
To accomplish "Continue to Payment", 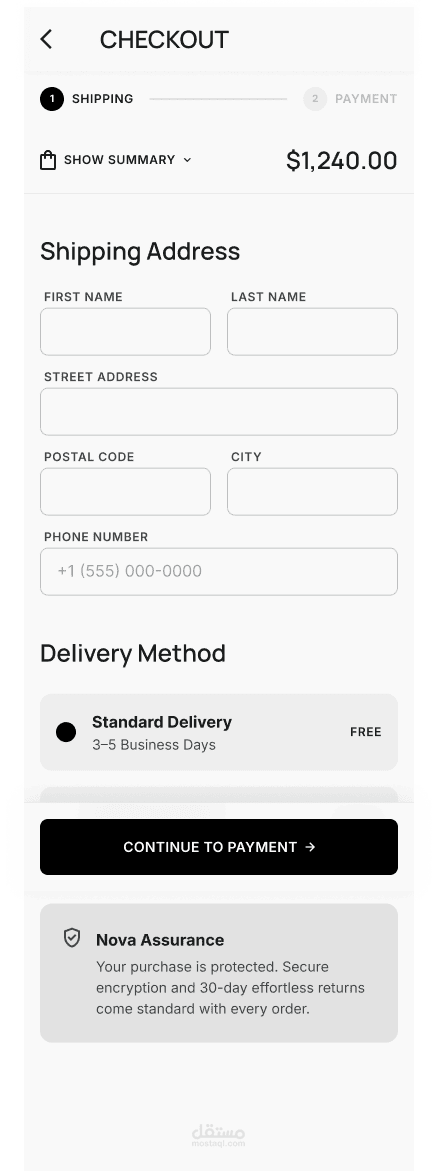I will point(219,847).
